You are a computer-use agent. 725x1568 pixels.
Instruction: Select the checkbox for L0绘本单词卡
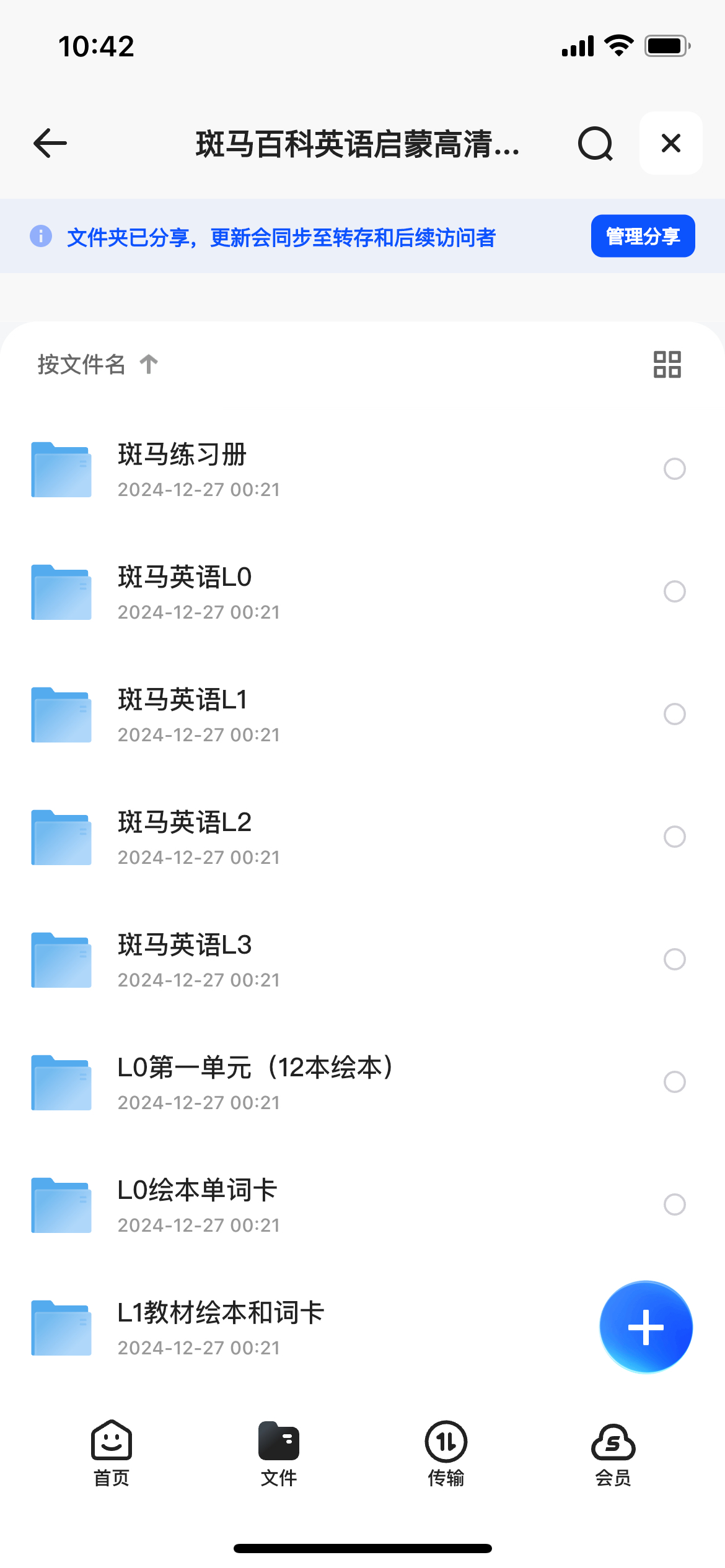click(x=674, y=1204)
